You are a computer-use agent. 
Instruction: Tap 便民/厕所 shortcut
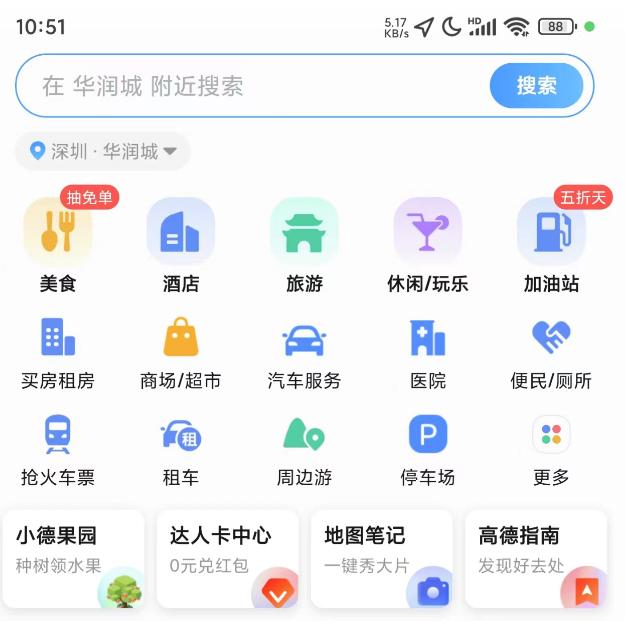pos(551,353)
